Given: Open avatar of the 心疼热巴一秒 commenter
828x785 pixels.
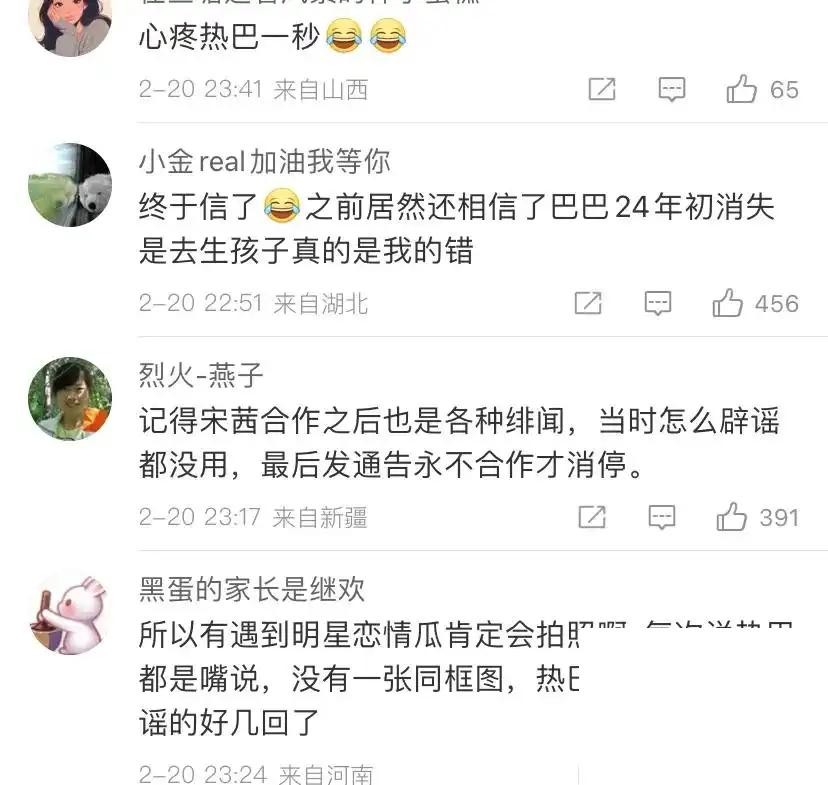Looking at the screenshot, I should (70, 22).
